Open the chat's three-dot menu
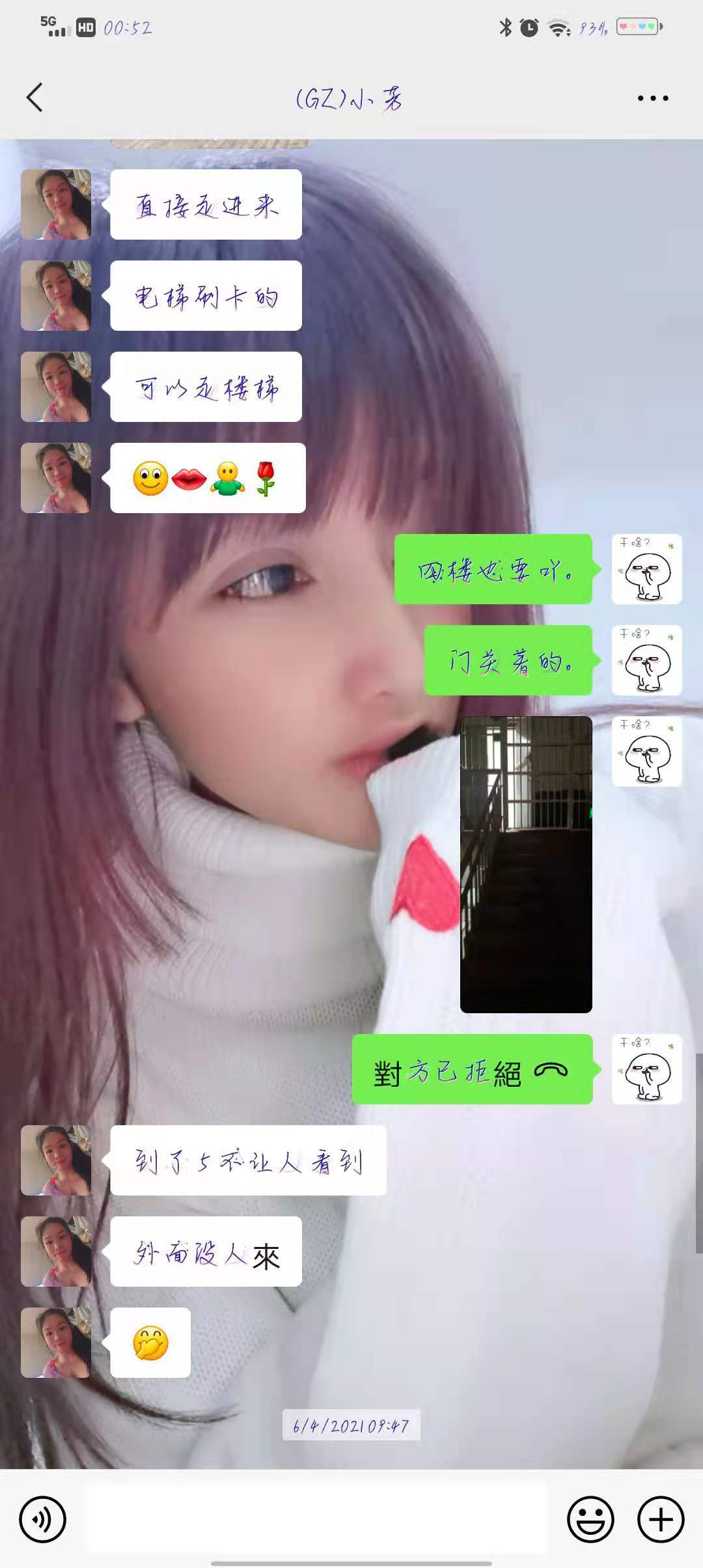The height and width of the screenshot is (1568, 703). click(652, 98)
